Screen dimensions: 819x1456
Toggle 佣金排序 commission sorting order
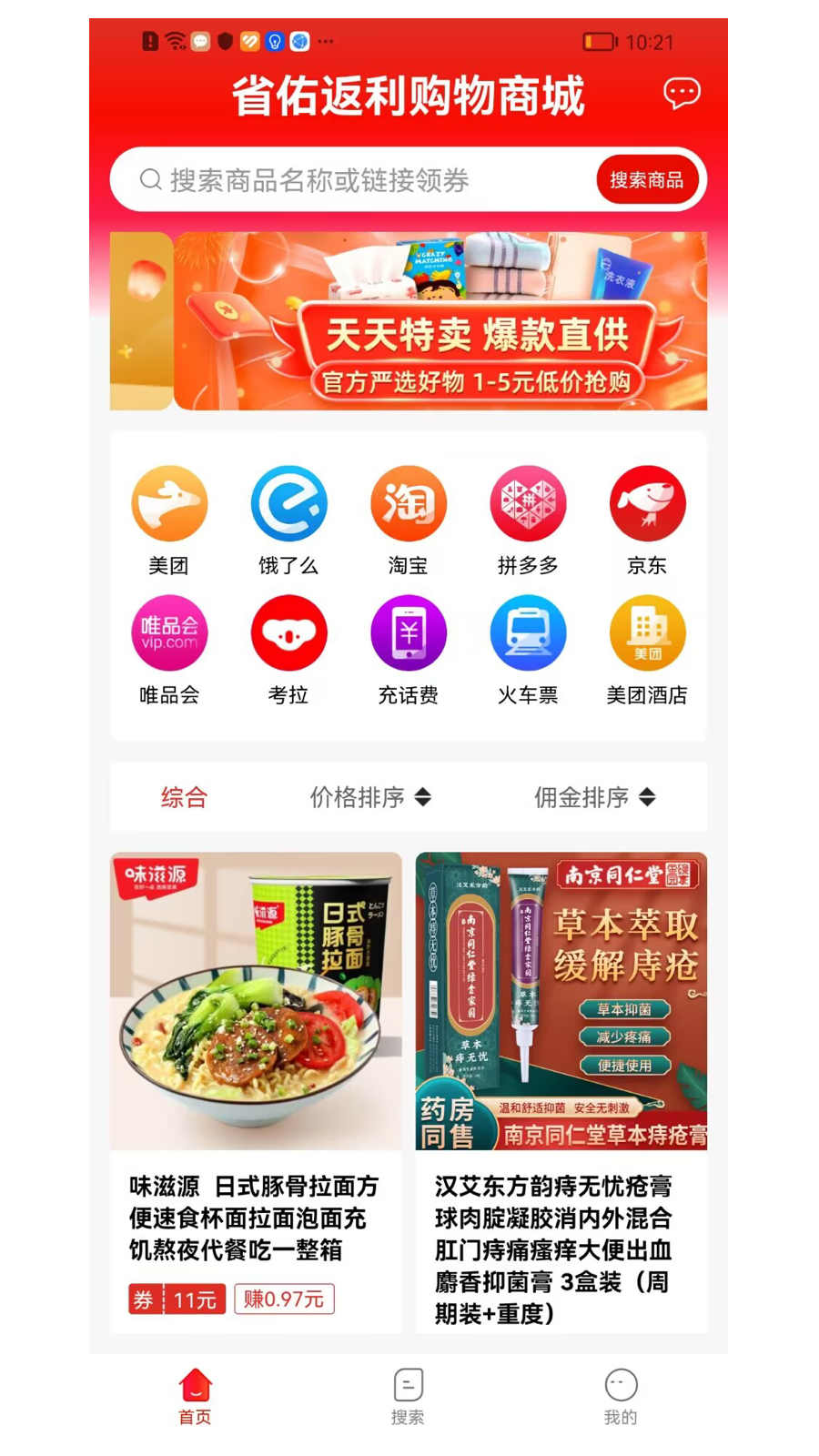pyautogui.click(x=591, y=796)
